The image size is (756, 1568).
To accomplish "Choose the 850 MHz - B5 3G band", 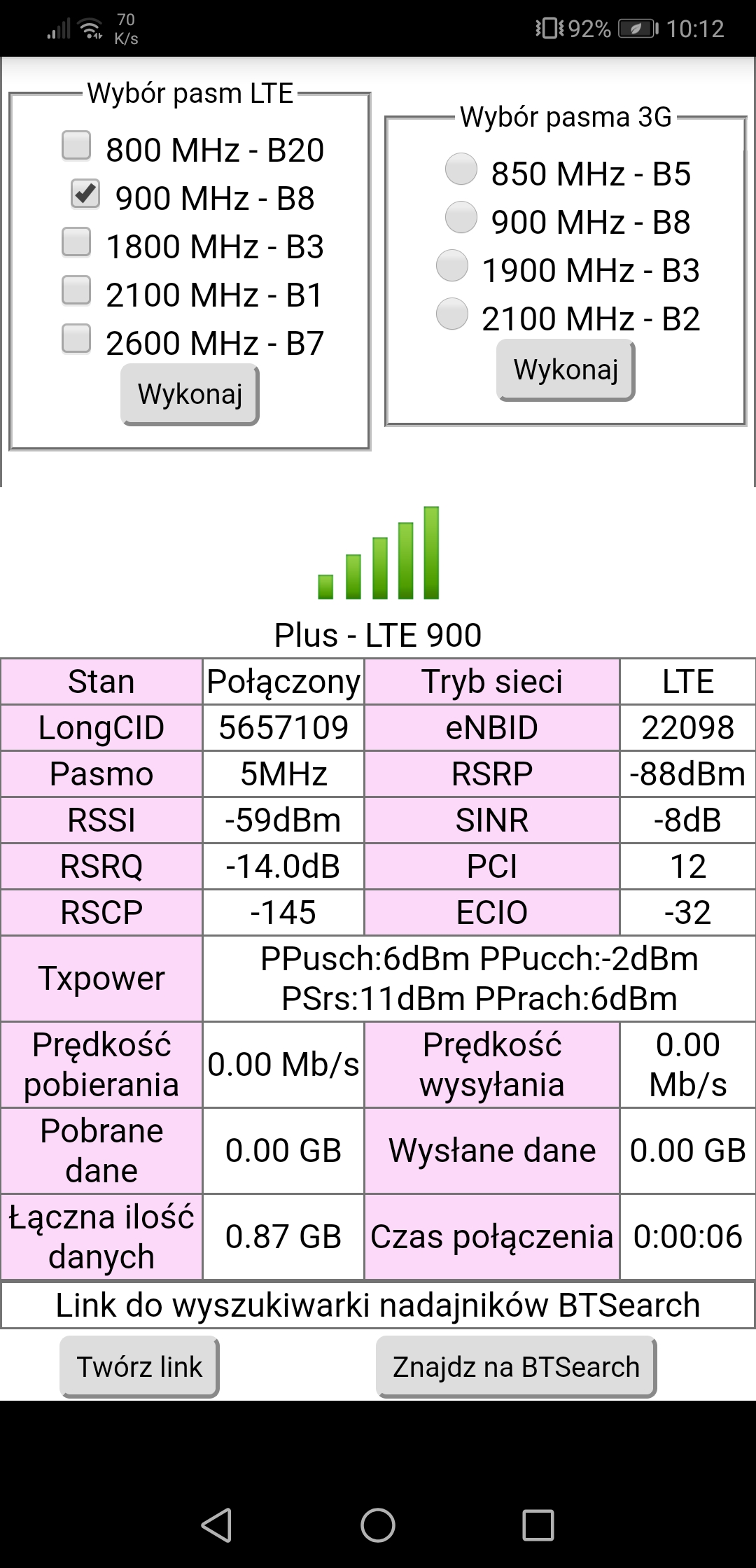I will [461, 169].
